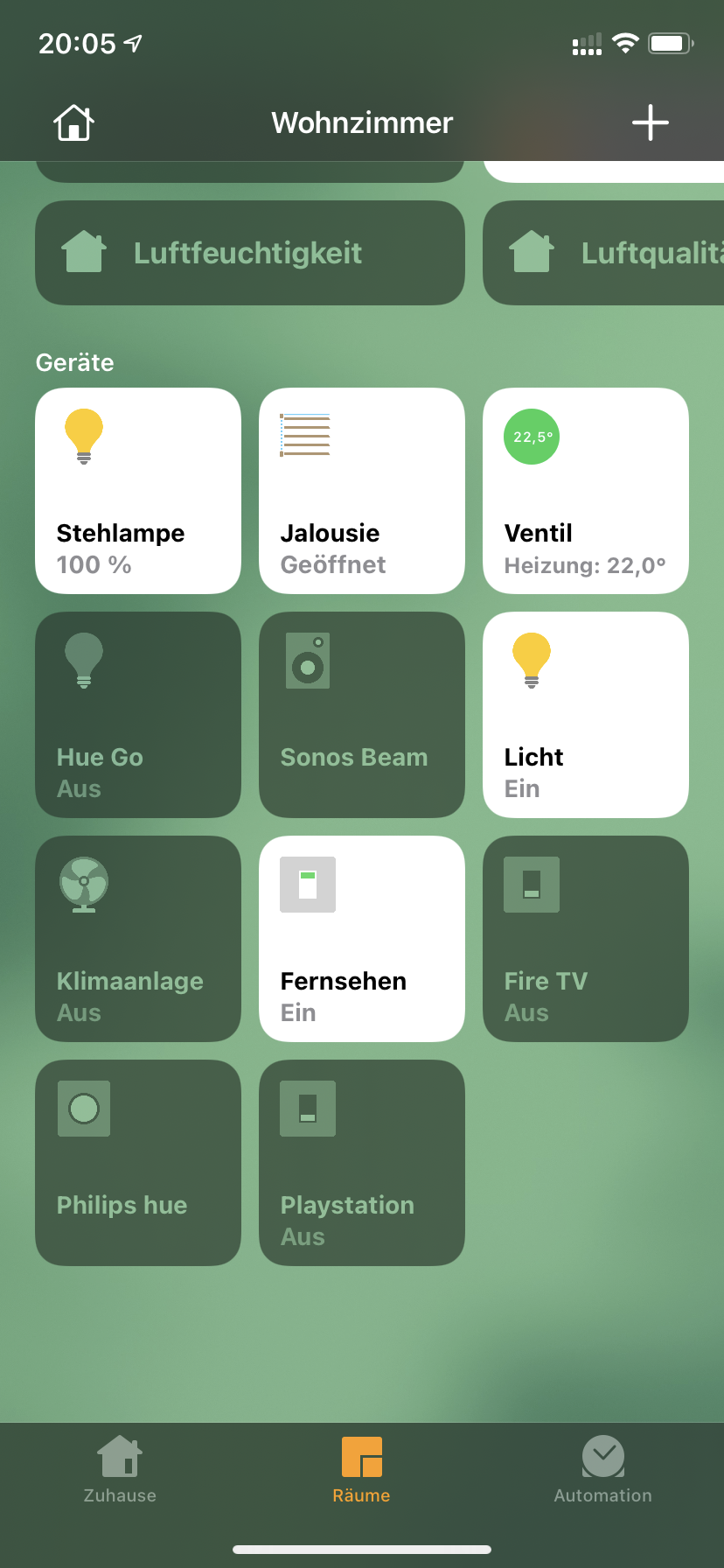
Task: Tap the plus icon to add something
Action: tap(651, 122)
